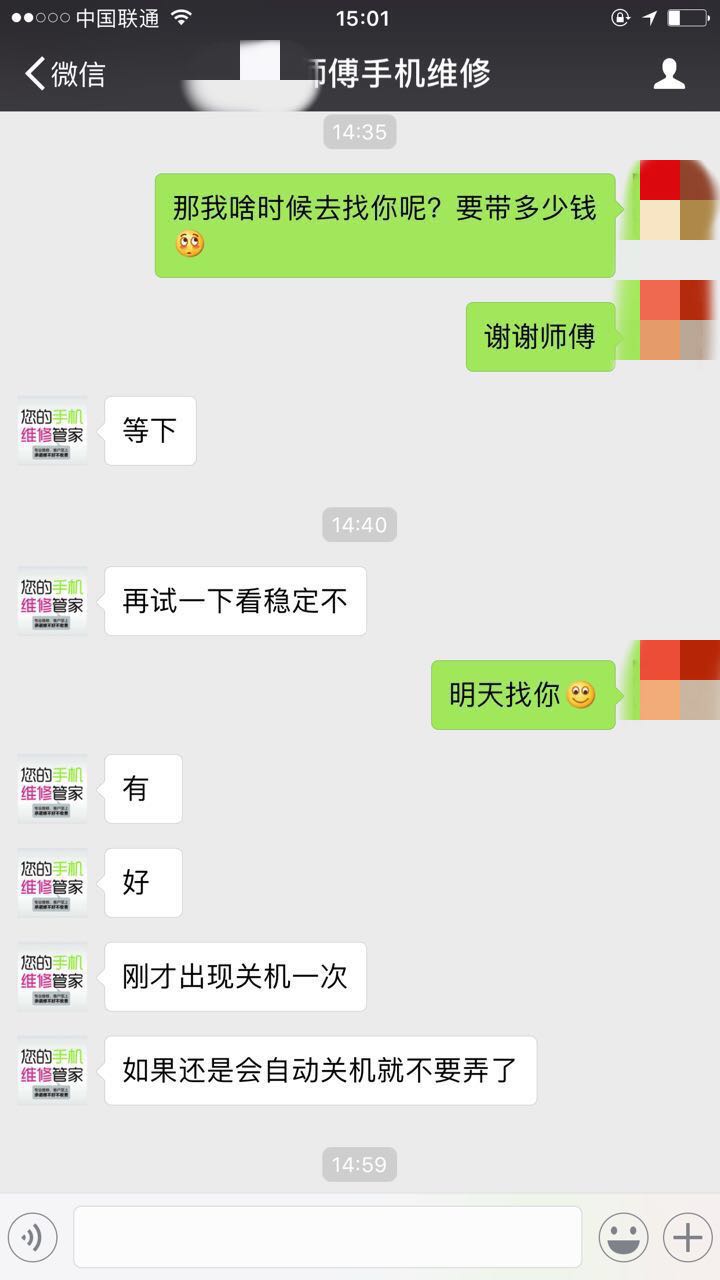This screenshot has width=720, height=1280.
Task: Tap the '谢谢师傅' message bubble
Action: coord(540,337)
